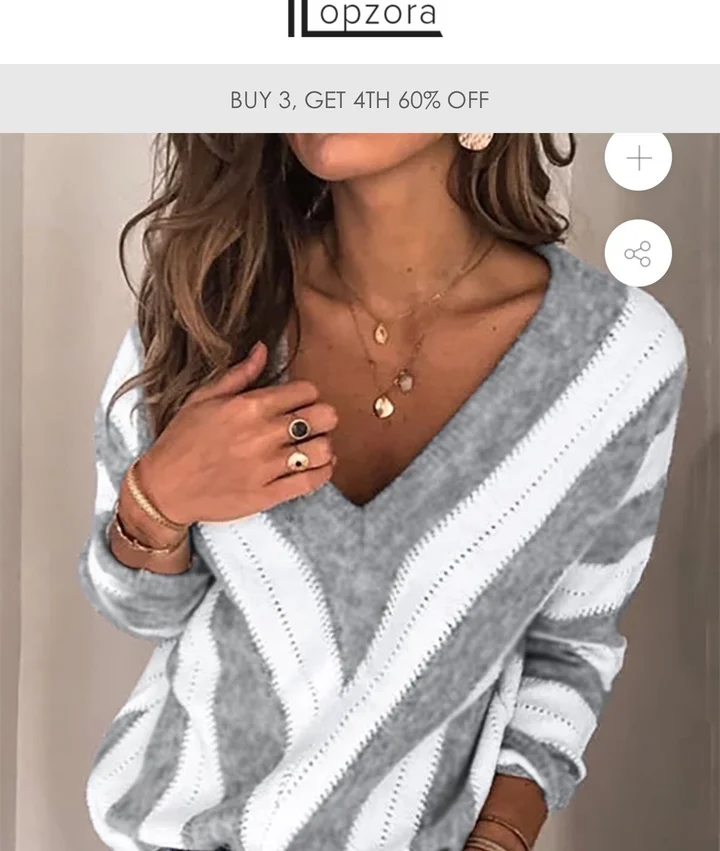The height and width of the screenshot is (851, 720).
Task: Tap the plus icon on the product image
Action: tap(638, 159)
